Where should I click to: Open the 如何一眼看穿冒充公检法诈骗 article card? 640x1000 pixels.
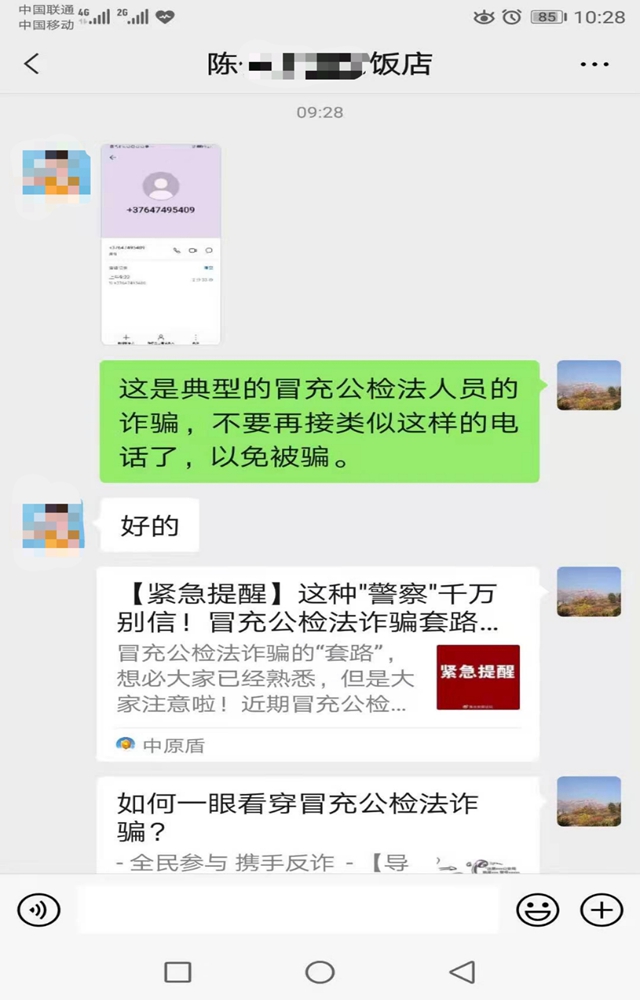click(x=318, y=825)
